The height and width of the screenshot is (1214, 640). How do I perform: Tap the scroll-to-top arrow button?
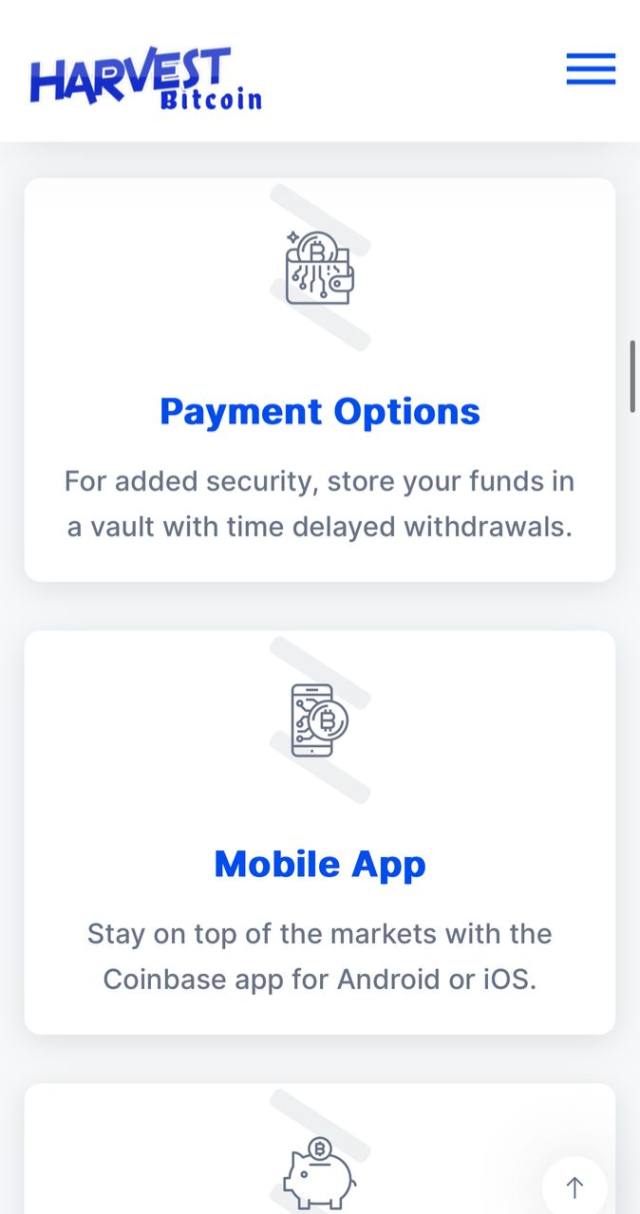[x=574, y=1187]
